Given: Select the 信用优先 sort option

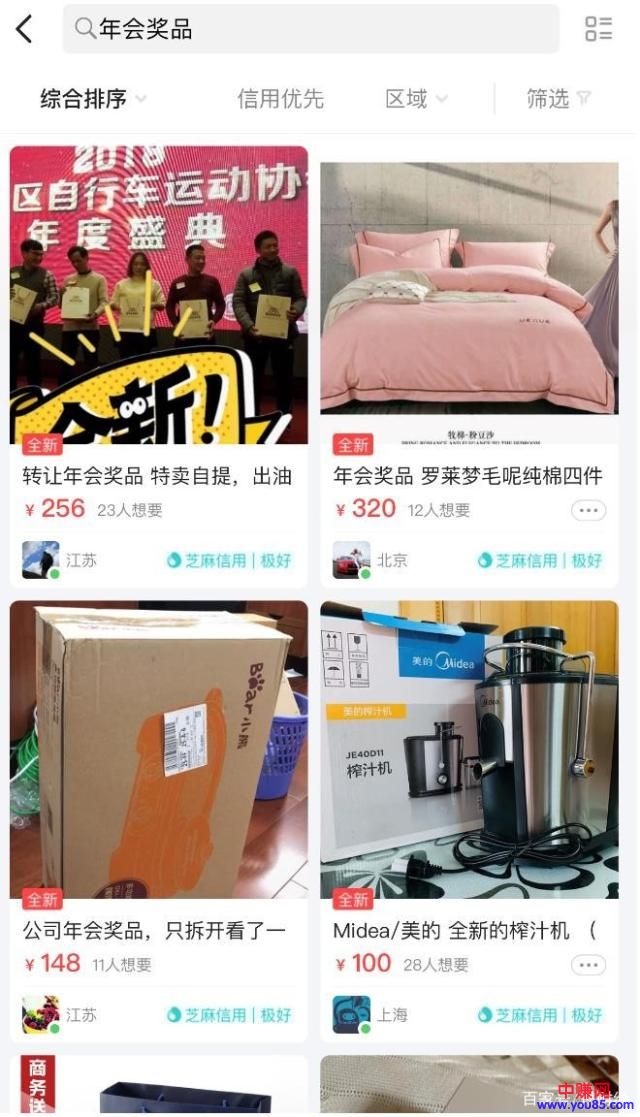Looking at the screenshot, I should click(x=280, y=98).
